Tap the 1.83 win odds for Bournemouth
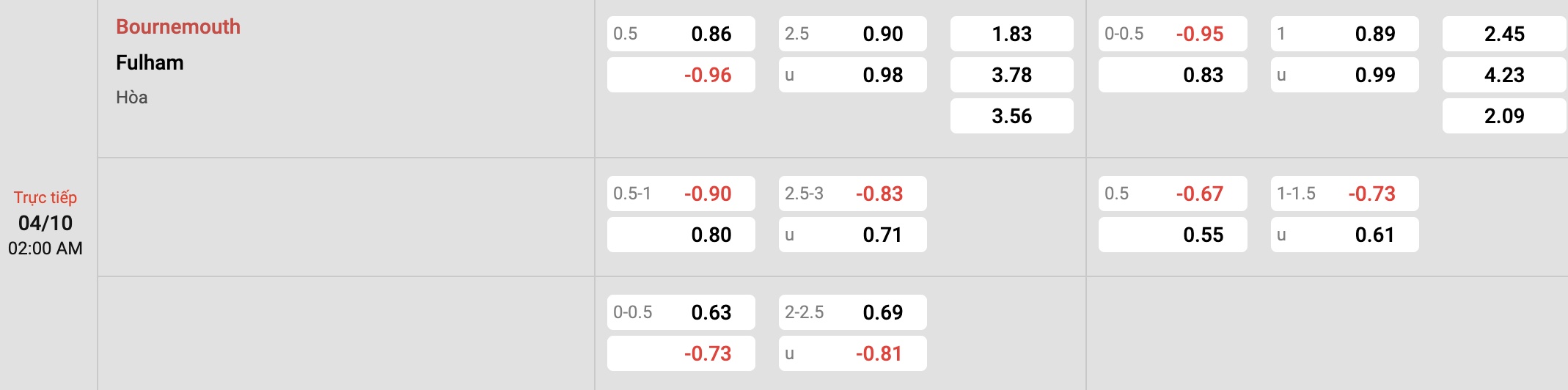This screenshot has width=1568, height=390. 1012,34
